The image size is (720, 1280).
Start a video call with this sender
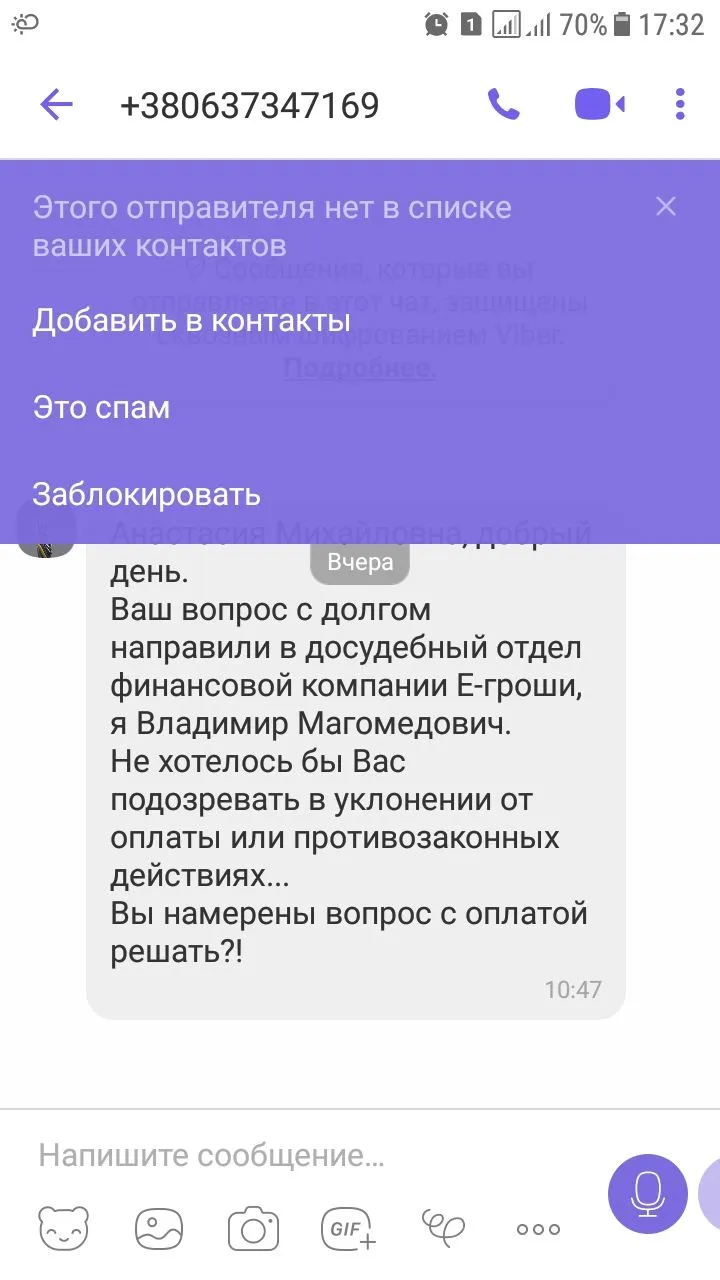coord(599,105)
